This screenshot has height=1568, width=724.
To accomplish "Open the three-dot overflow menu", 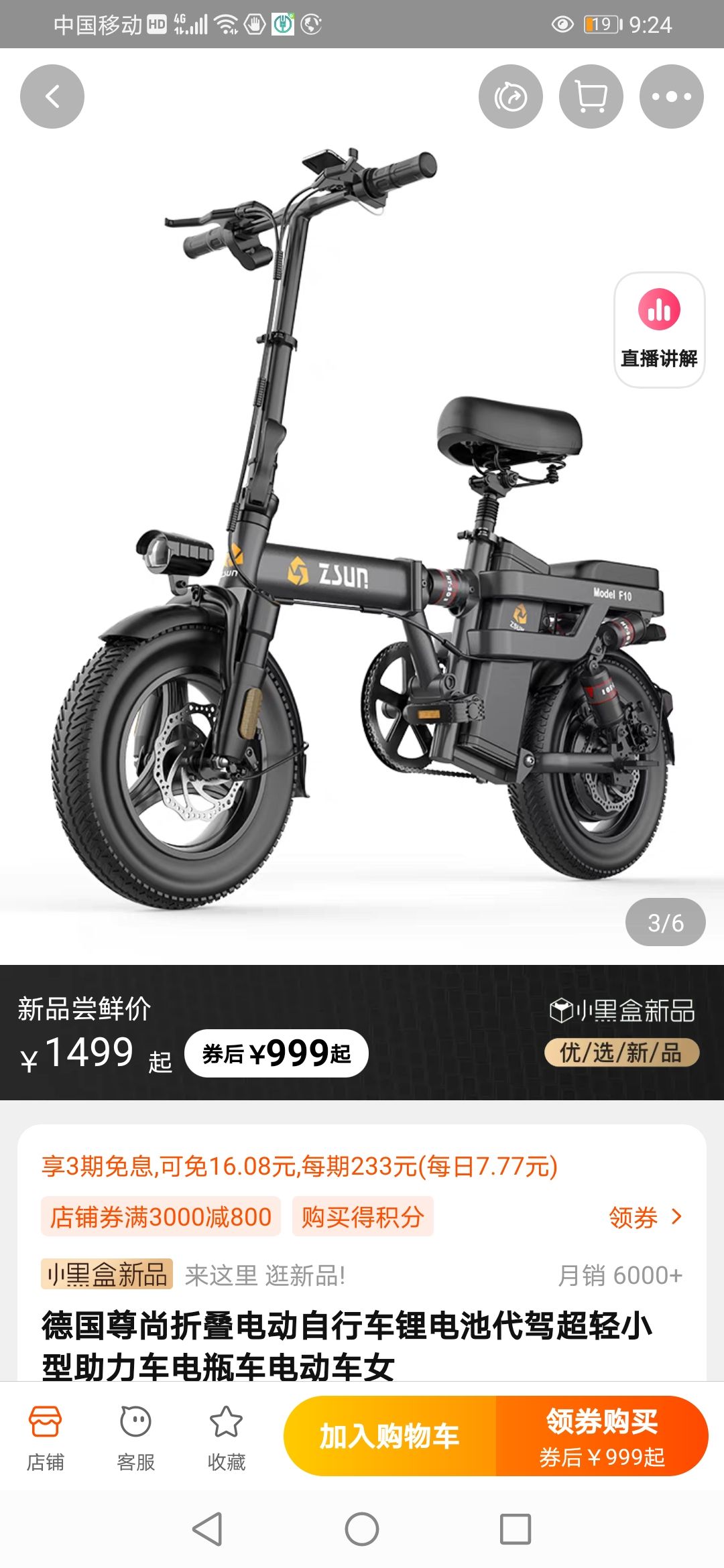I will pos(672,96).
